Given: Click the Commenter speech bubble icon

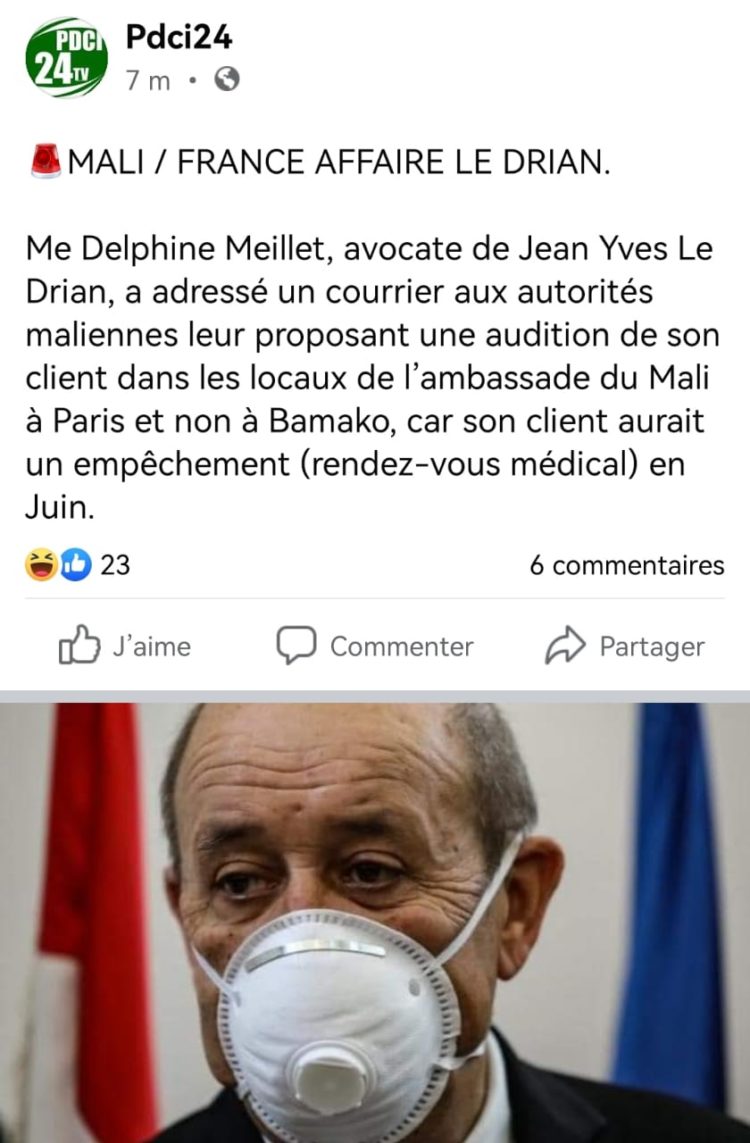Looking at the screenshot, I should click(x=297, y=645).
